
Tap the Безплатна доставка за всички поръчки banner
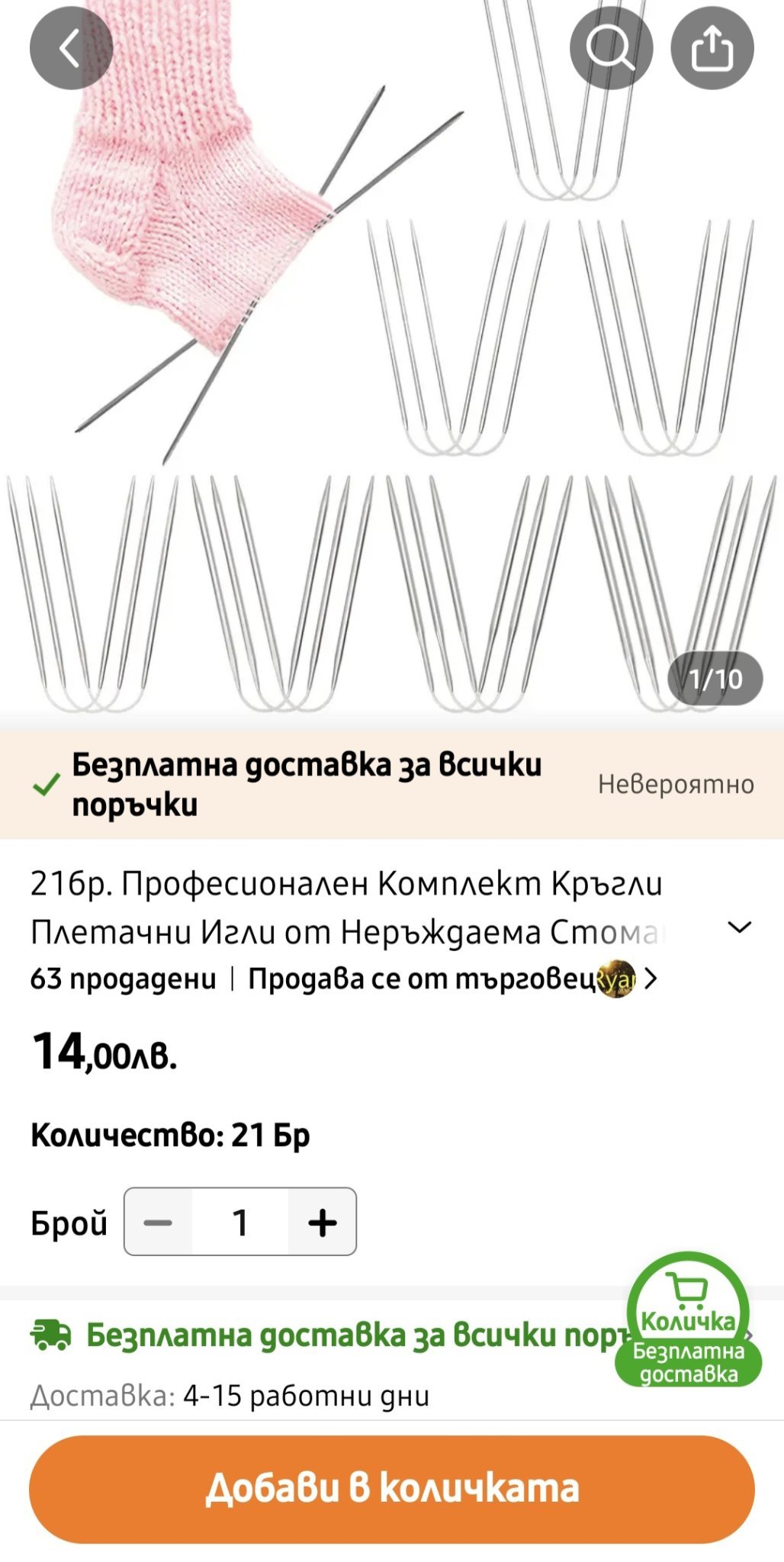pyautogui.click(x=392, y=784)
